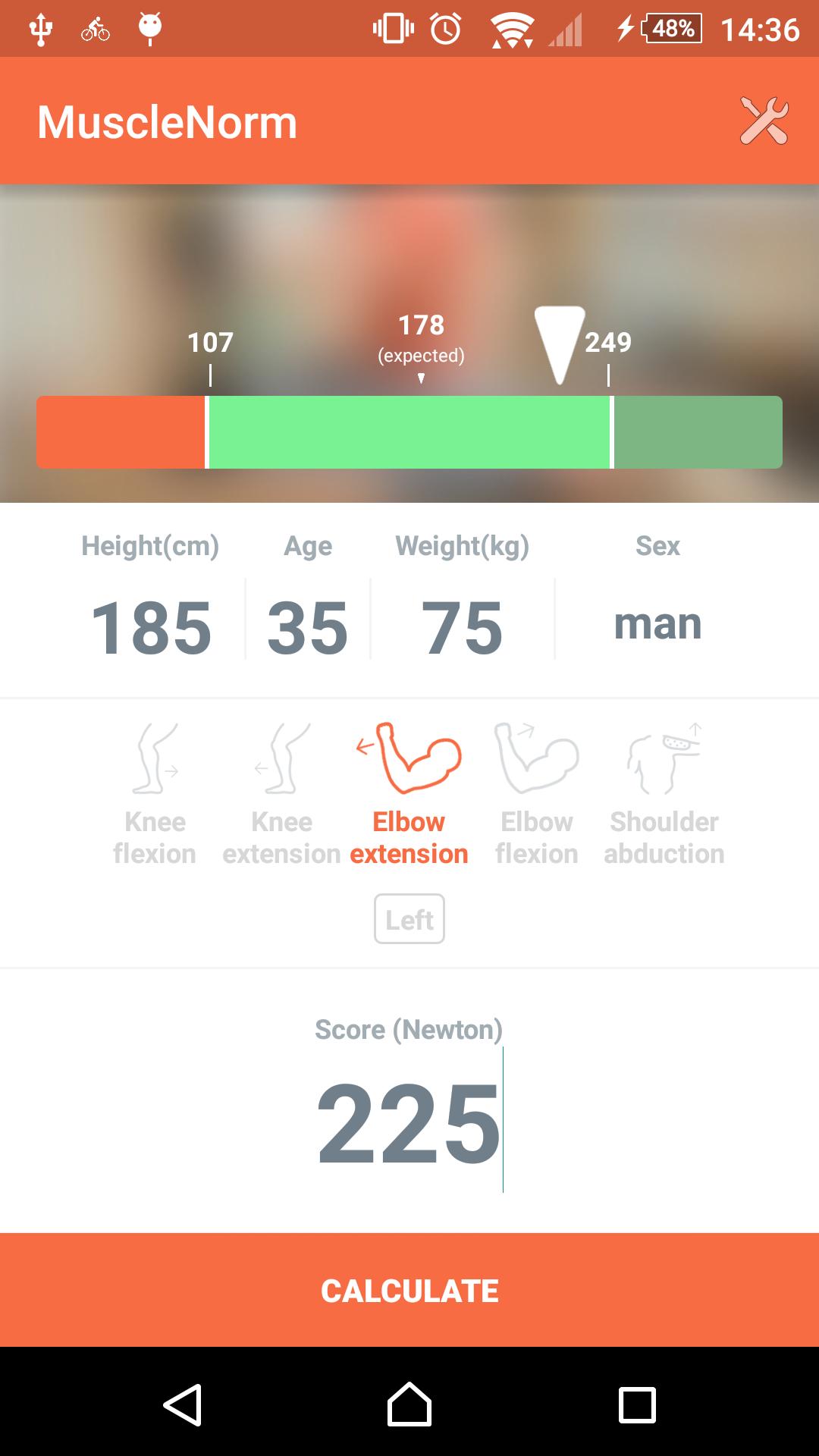Select the Knee flexion tab label
The height and width of the screenshot is (1456, 819).
(x=155, y=837)
